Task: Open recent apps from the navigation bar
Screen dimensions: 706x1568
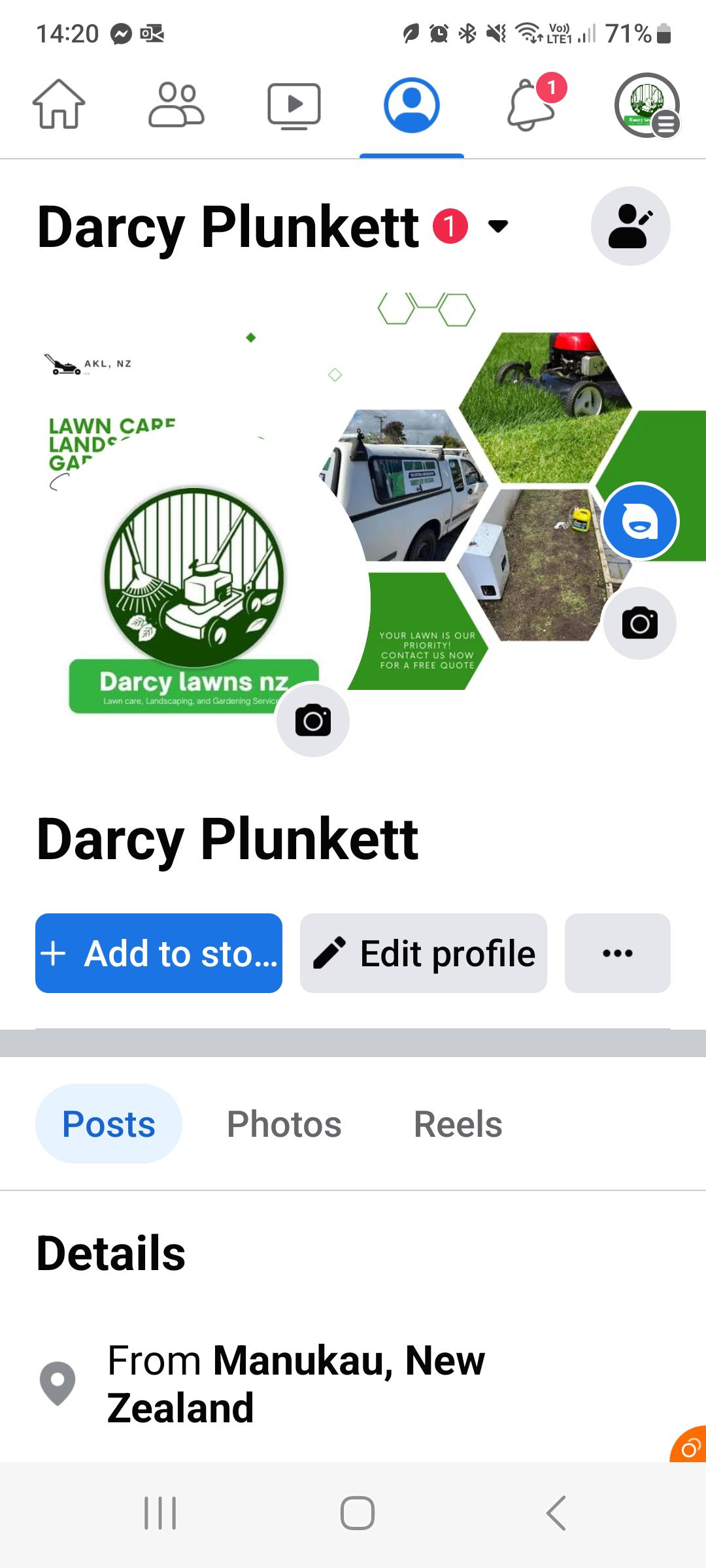Action: [x=160, y=1512]
